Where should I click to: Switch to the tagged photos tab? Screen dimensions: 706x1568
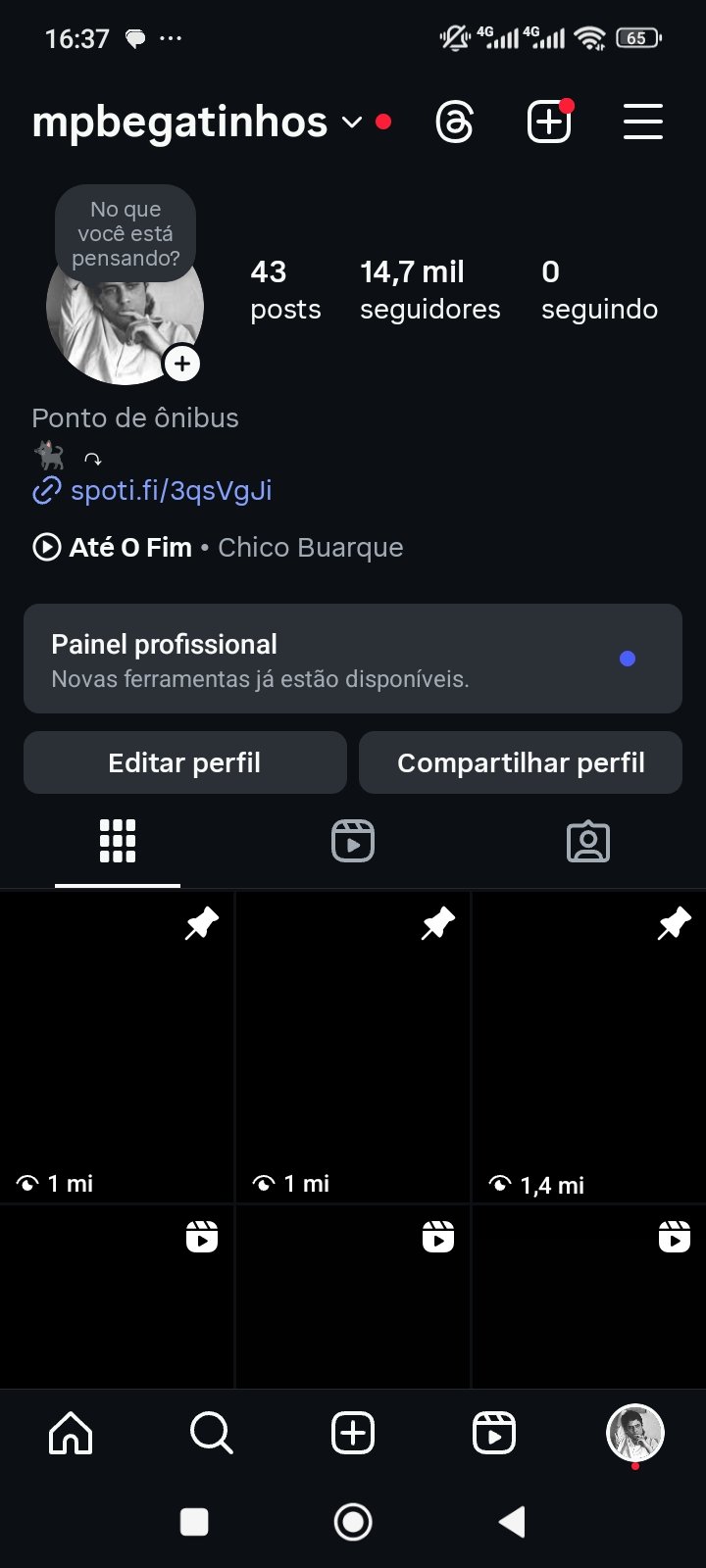pos(588,842)
